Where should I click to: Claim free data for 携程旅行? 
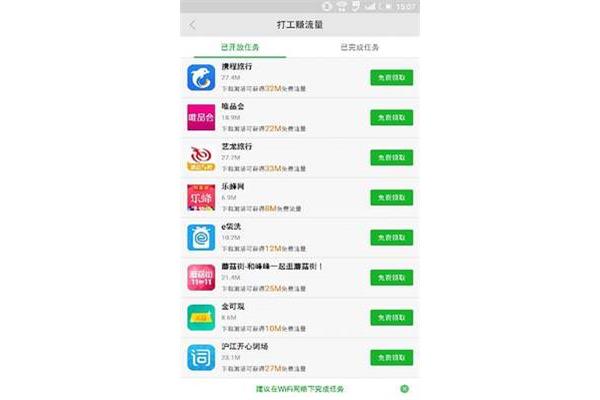[x=391, y=78]
